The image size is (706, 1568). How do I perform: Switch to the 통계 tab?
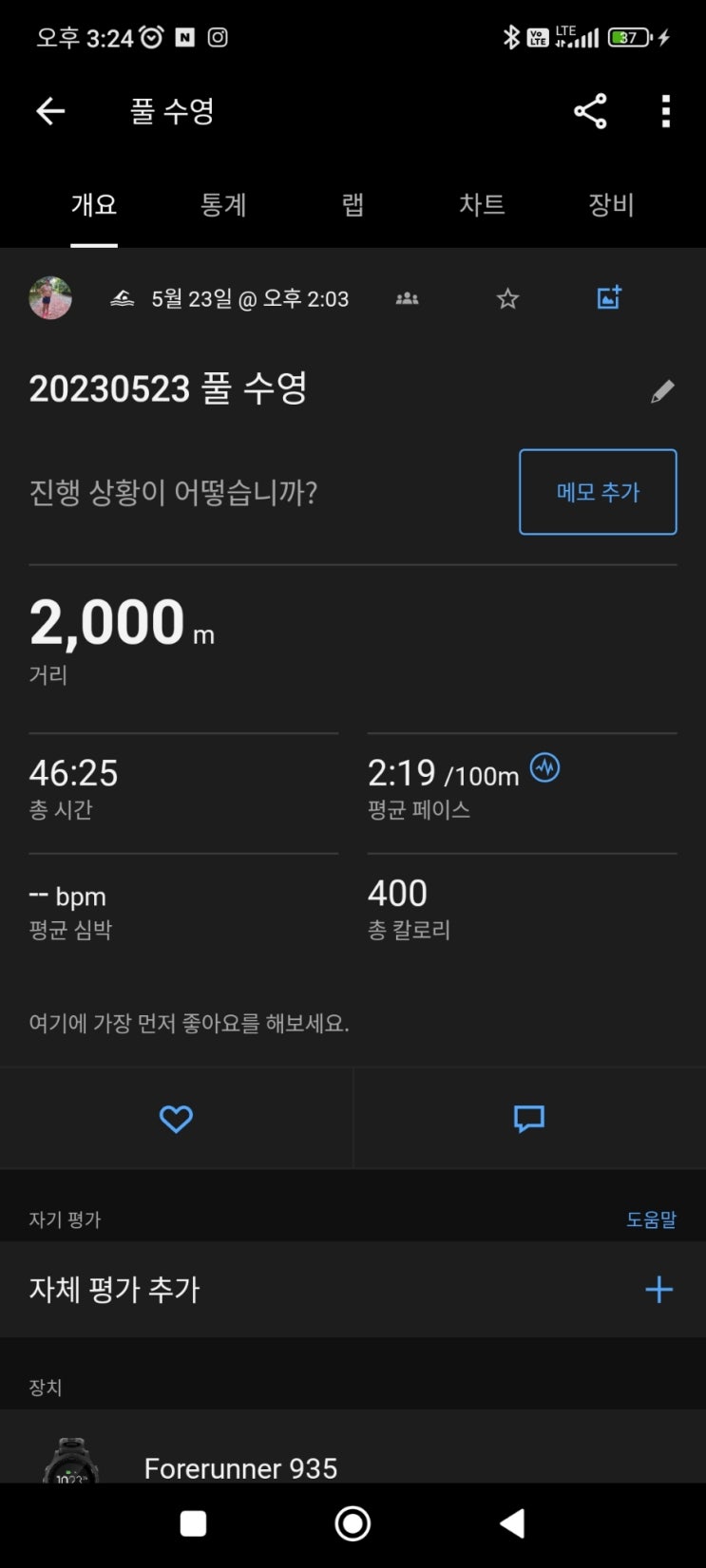223,204
